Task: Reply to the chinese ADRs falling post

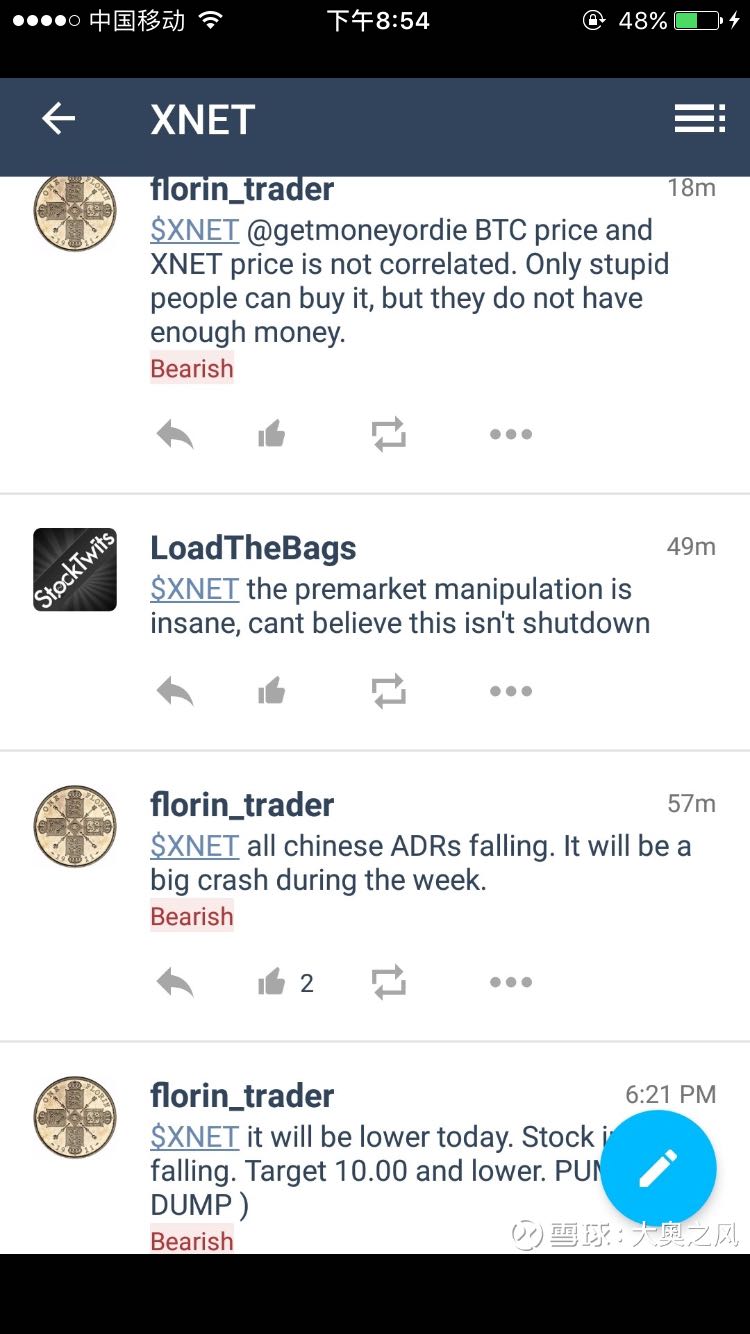Action: click(175, 983)
